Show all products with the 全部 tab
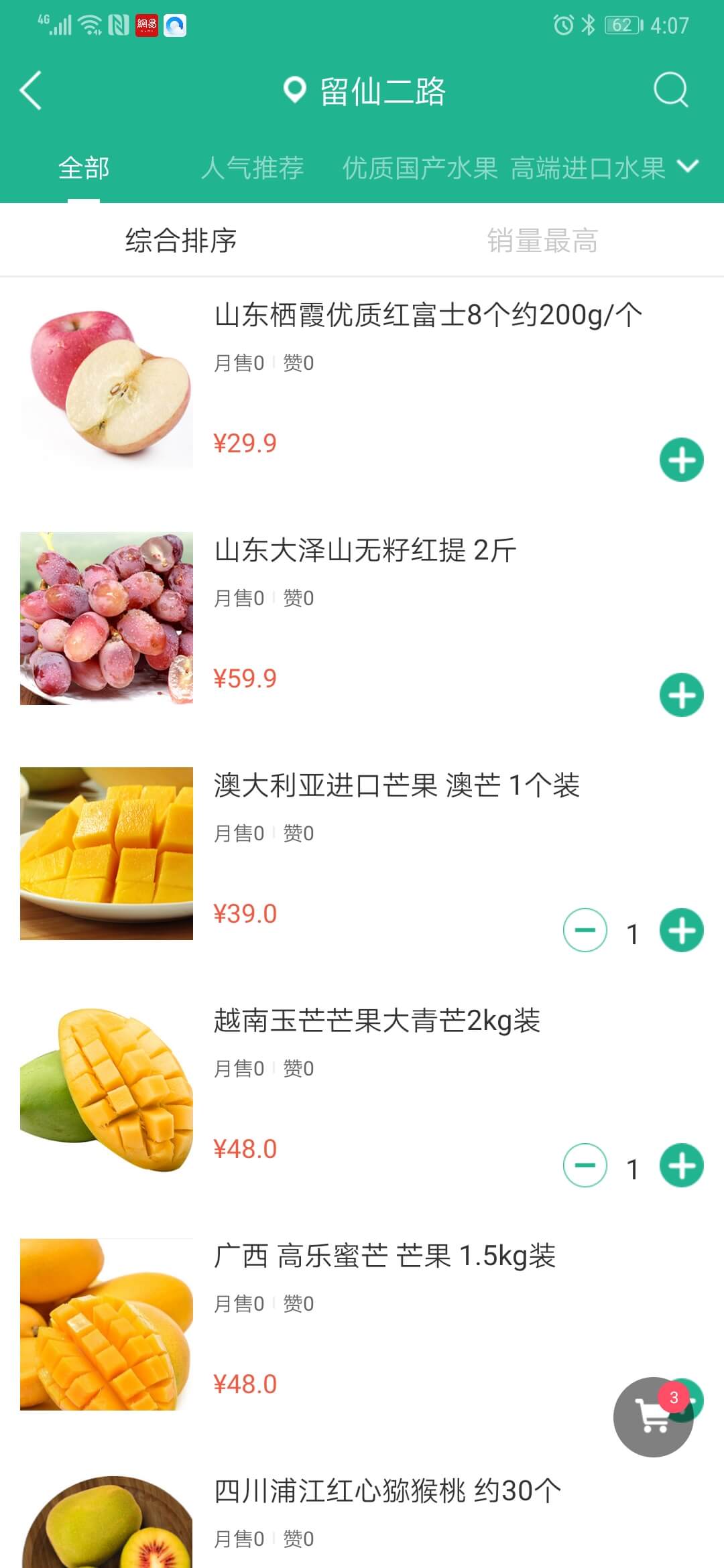This screenshot has width=724, height=1568. click(84, 168)
